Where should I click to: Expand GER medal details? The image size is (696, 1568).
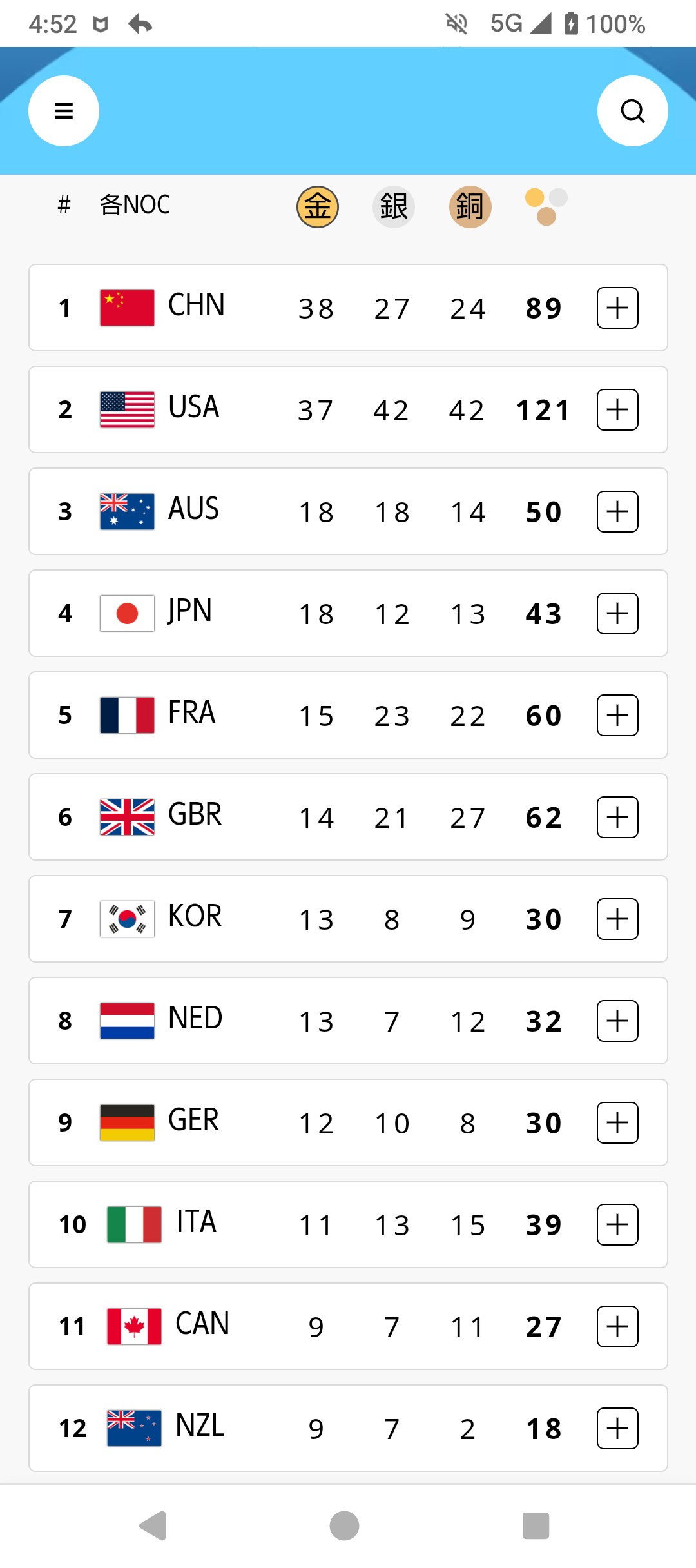tap(617, 1122)
